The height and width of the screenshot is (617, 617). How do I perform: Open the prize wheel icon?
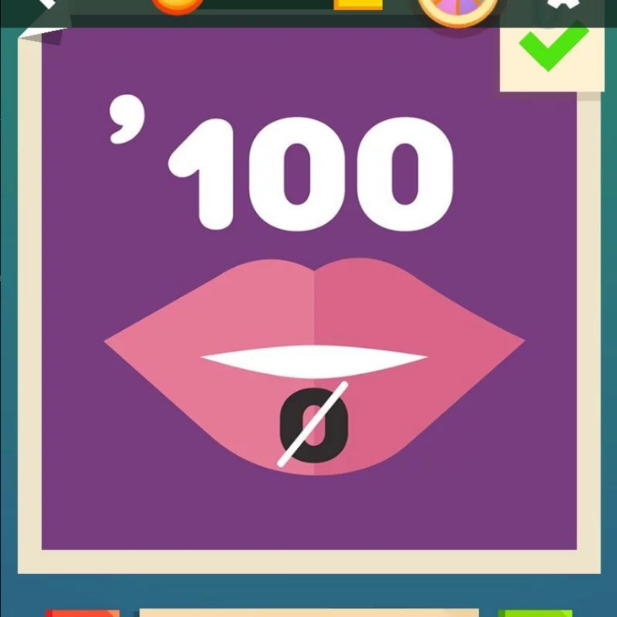pos(457,8)
